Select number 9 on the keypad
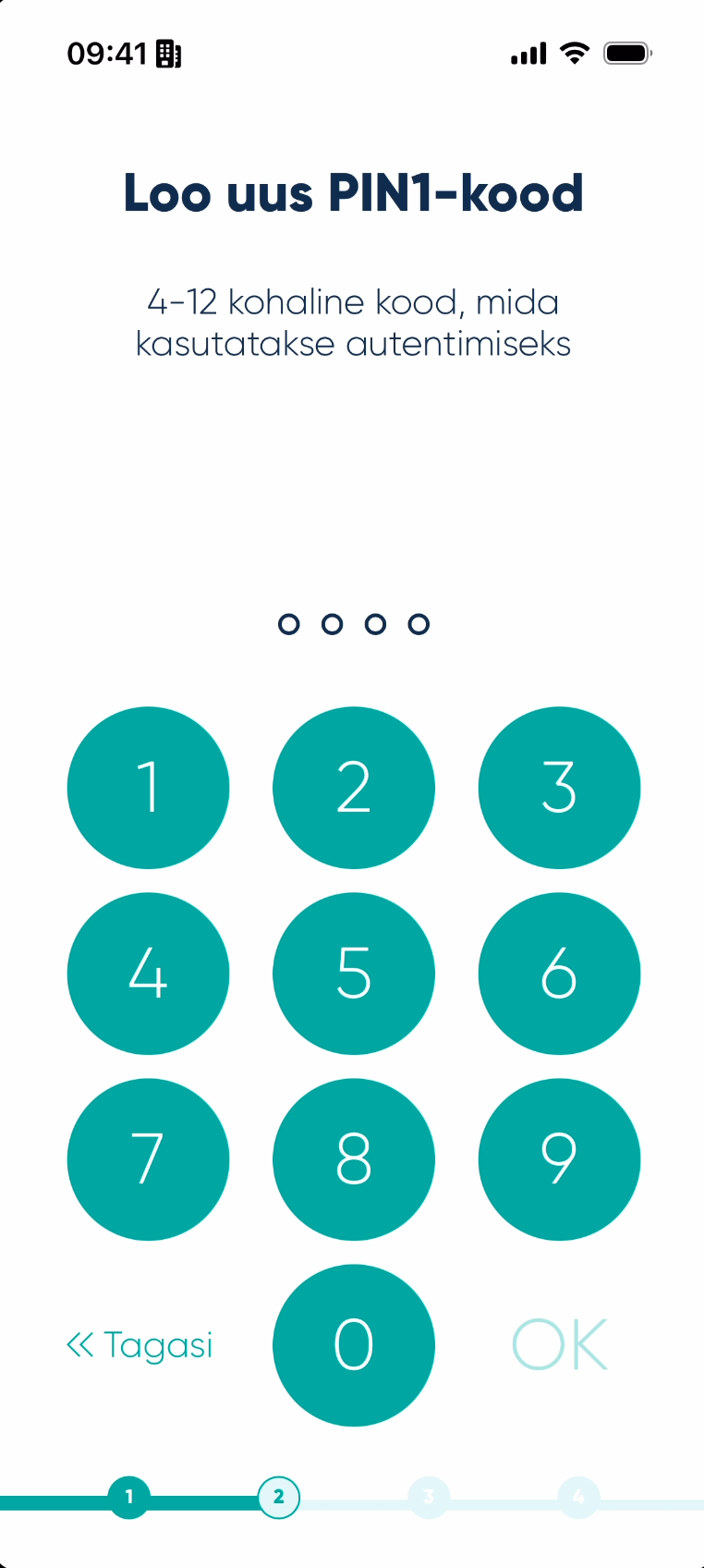The height and width of the screenshot is (1568, 704). pyautogui.click(x=559, y=1159)
